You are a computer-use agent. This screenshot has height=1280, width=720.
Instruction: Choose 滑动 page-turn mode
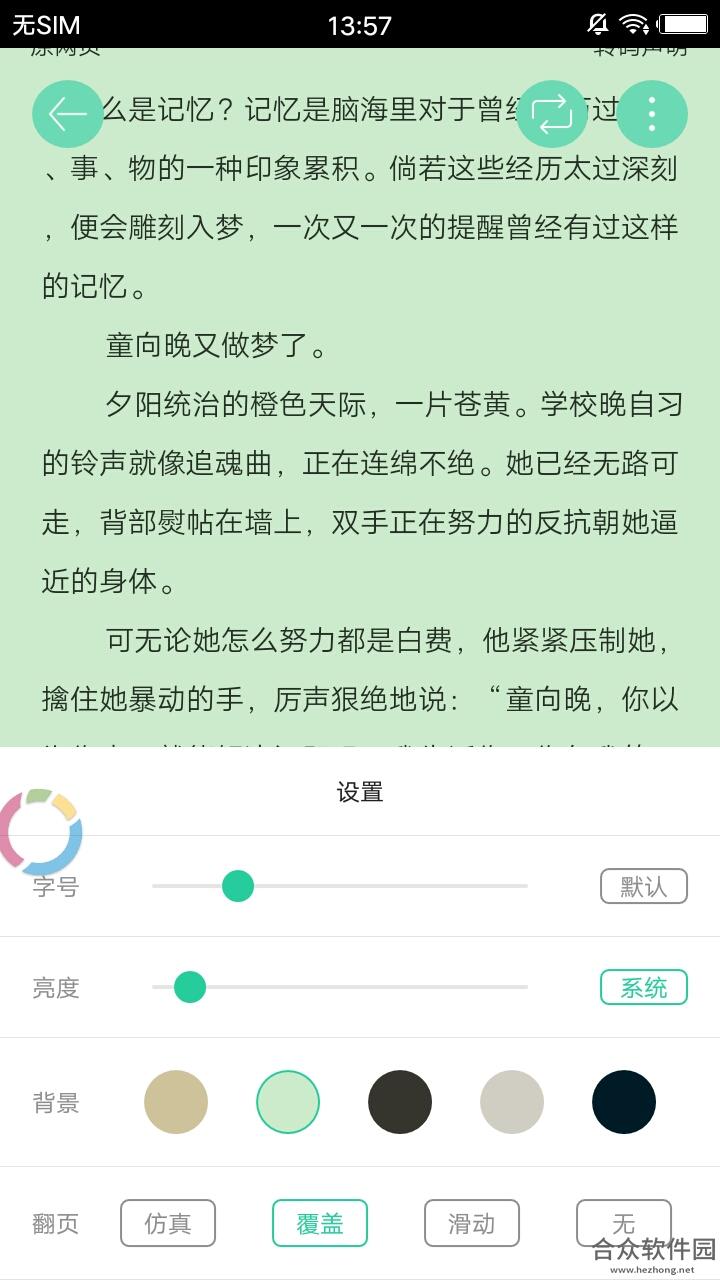472,1223
